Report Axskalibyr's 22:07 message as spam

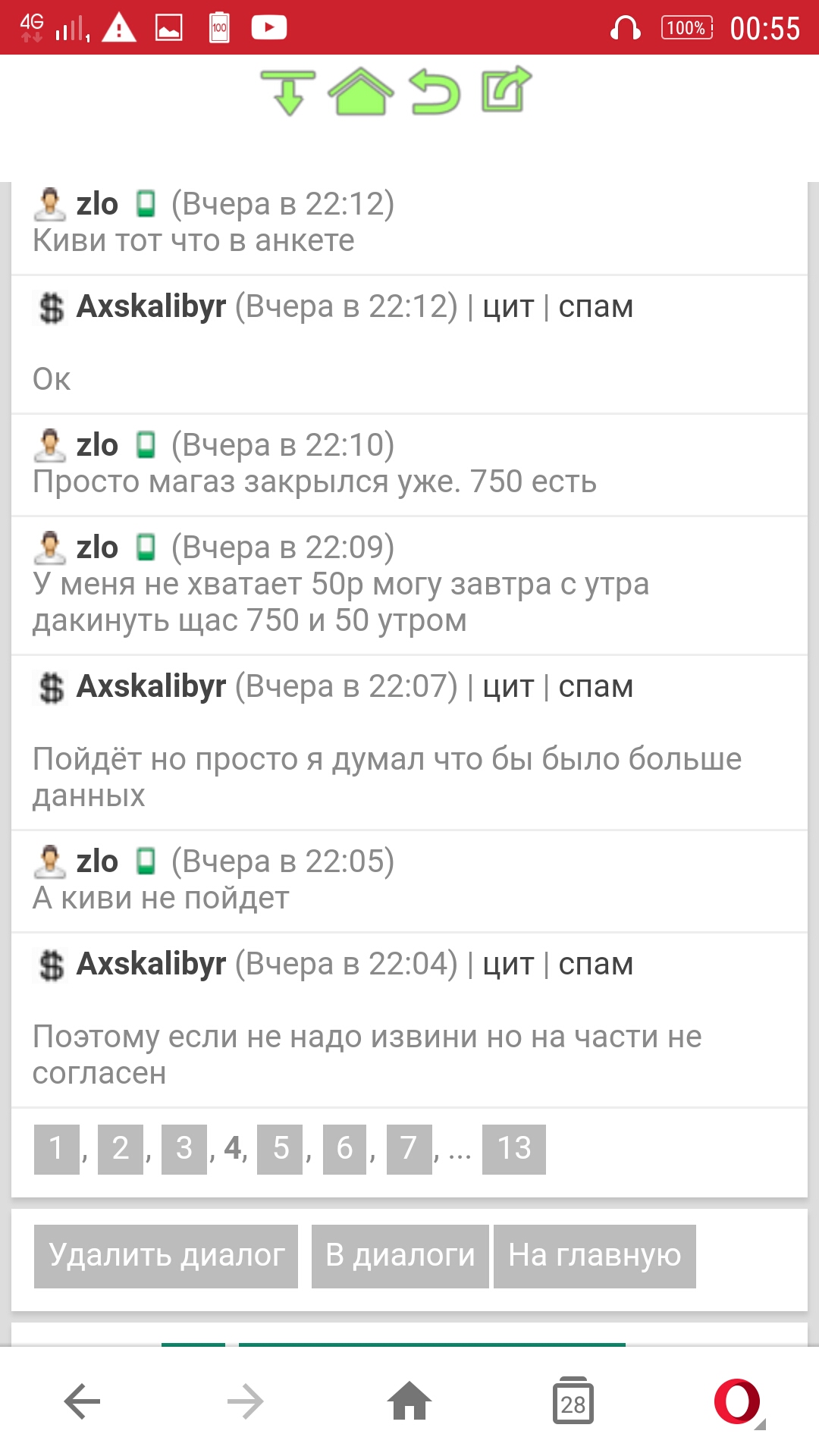595,687
